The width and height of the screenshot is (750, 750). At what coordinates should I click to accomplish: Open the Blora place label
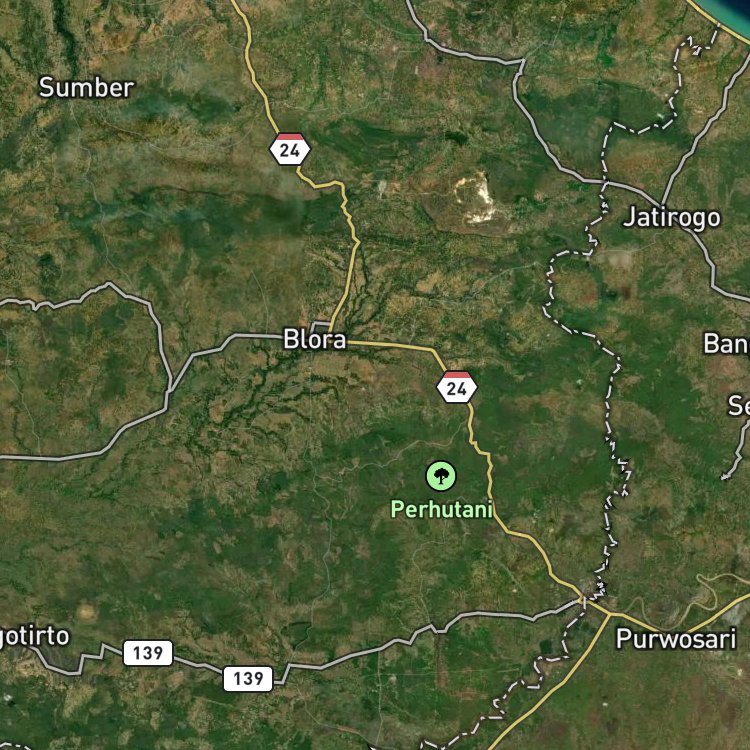[x=314, y=340]
